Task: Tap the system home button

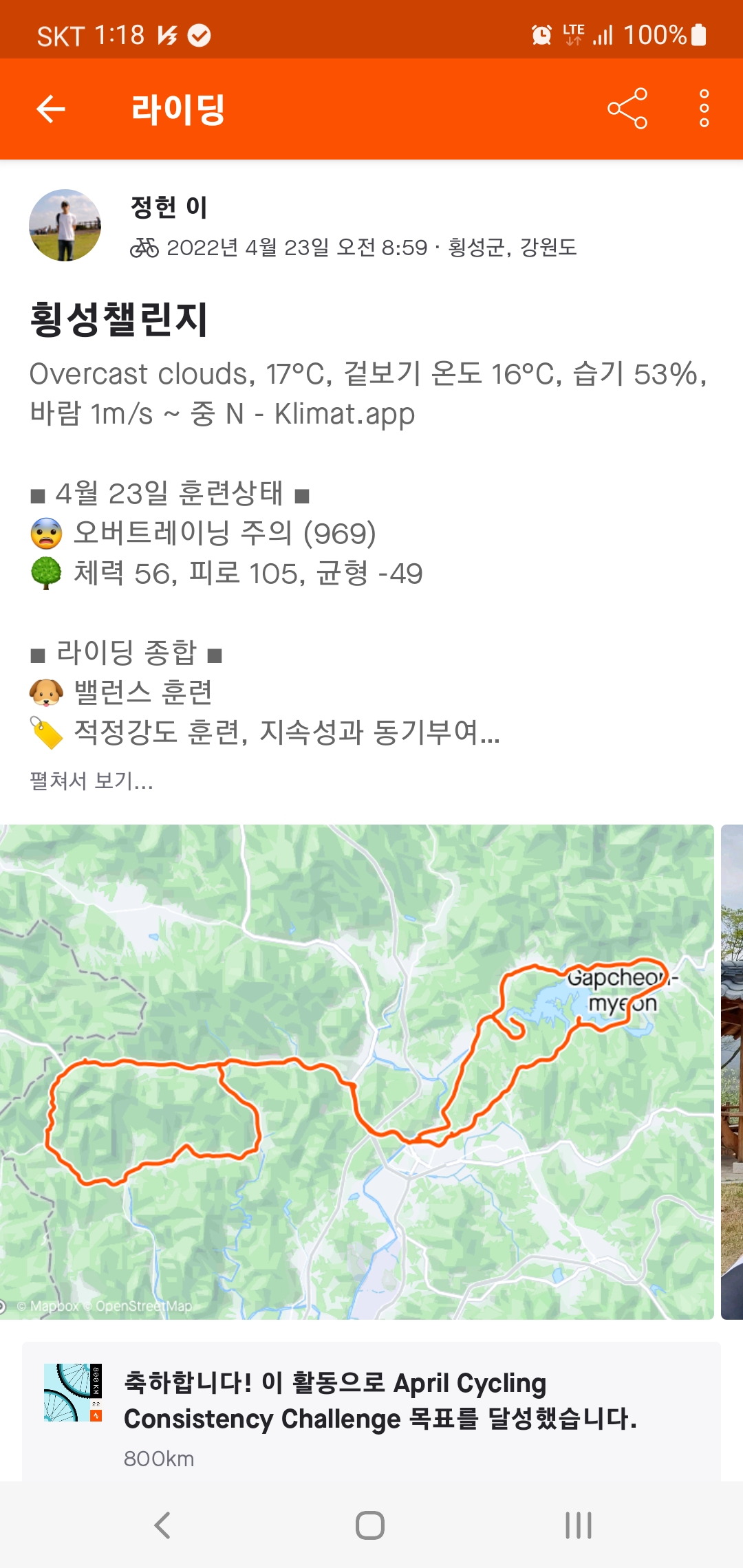Action: pyautogui.click(x=370, y=1525)
